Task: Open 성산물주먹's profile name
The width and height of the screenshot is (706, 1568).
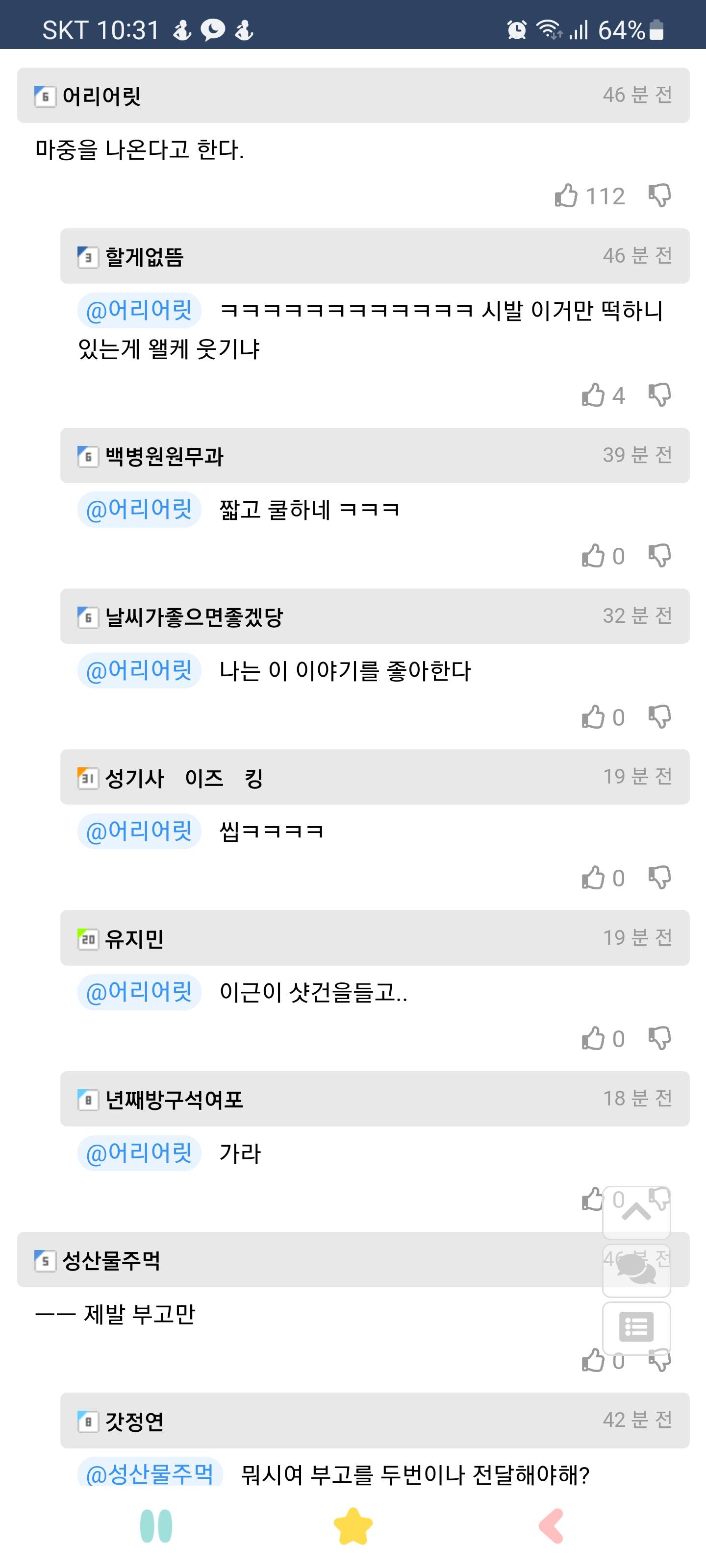Action: pos(111,1260)
